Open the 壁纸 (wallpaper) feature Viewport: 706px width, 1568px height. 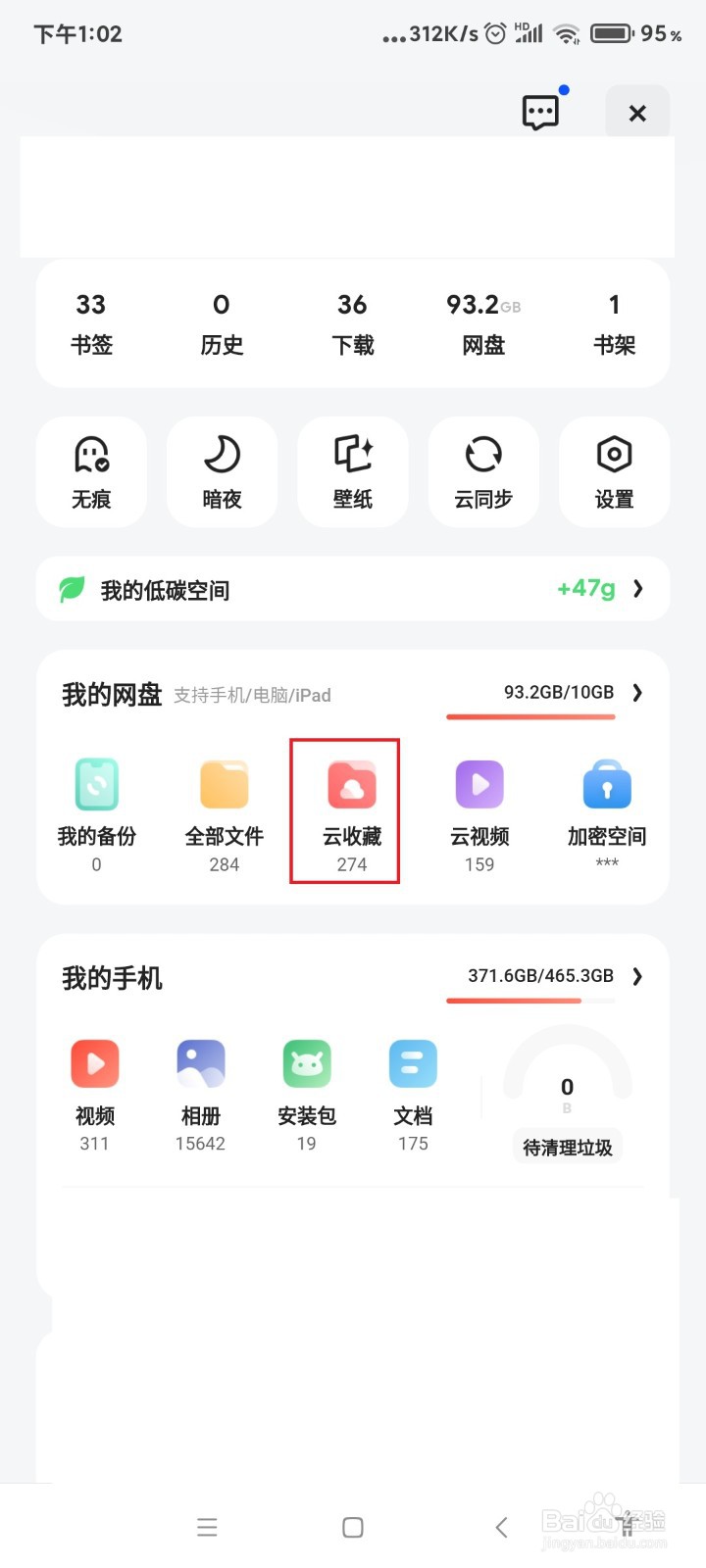pyautogui.click(x=352, y=470)
